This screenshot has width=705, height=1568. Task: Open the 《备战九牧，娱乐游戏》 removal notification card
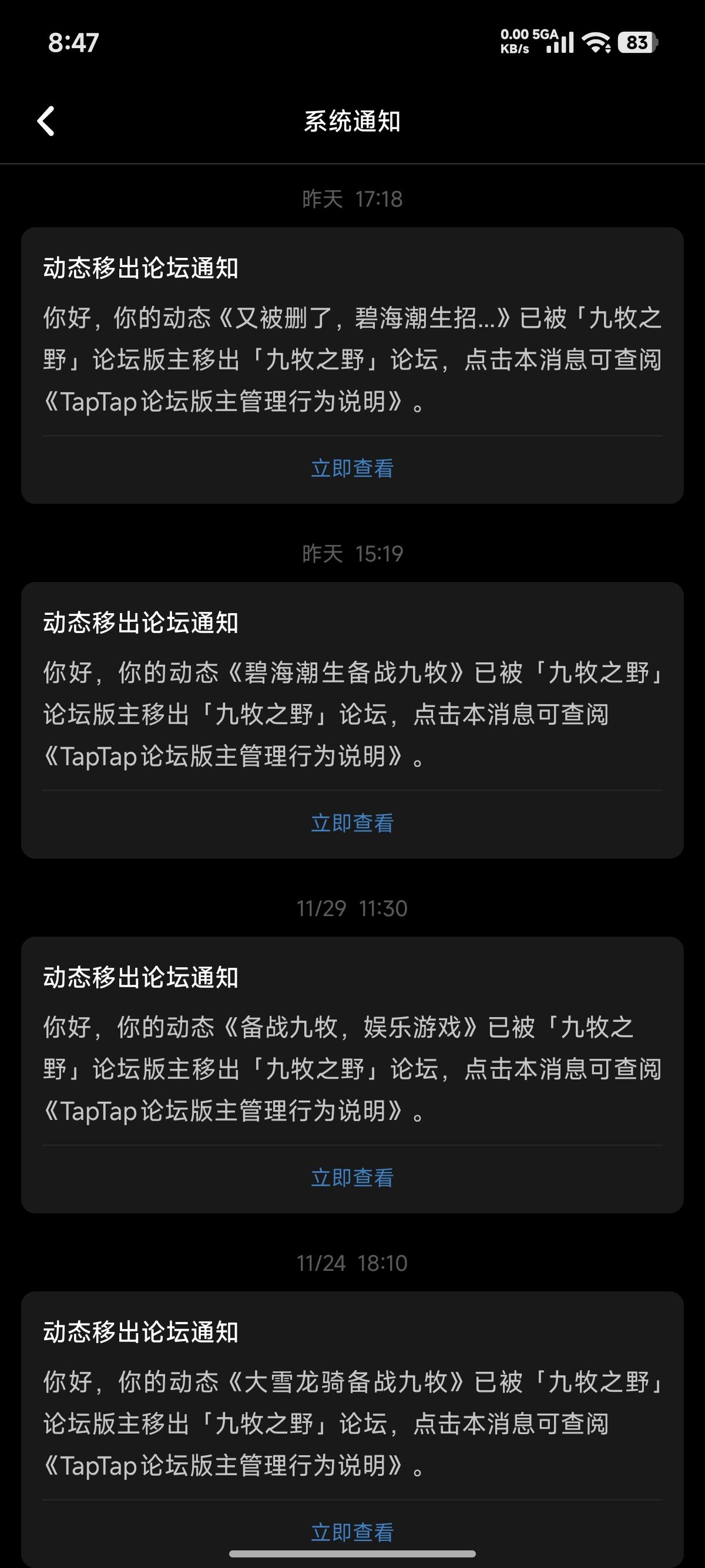tap(352, 1068)
